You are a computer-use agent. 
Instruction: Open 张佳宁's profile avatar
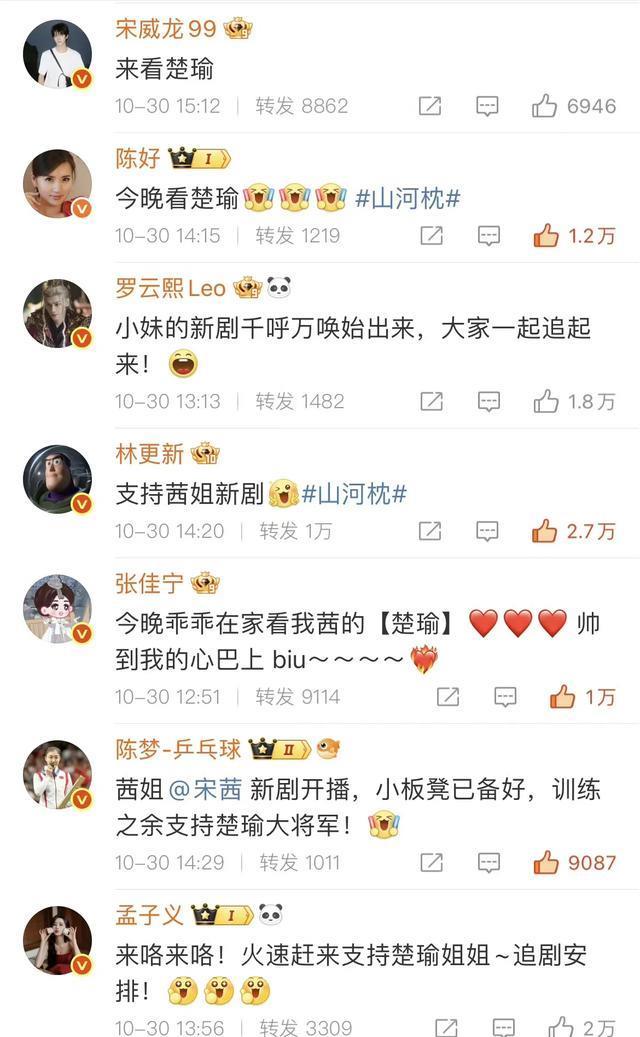(x=57, y=608)
